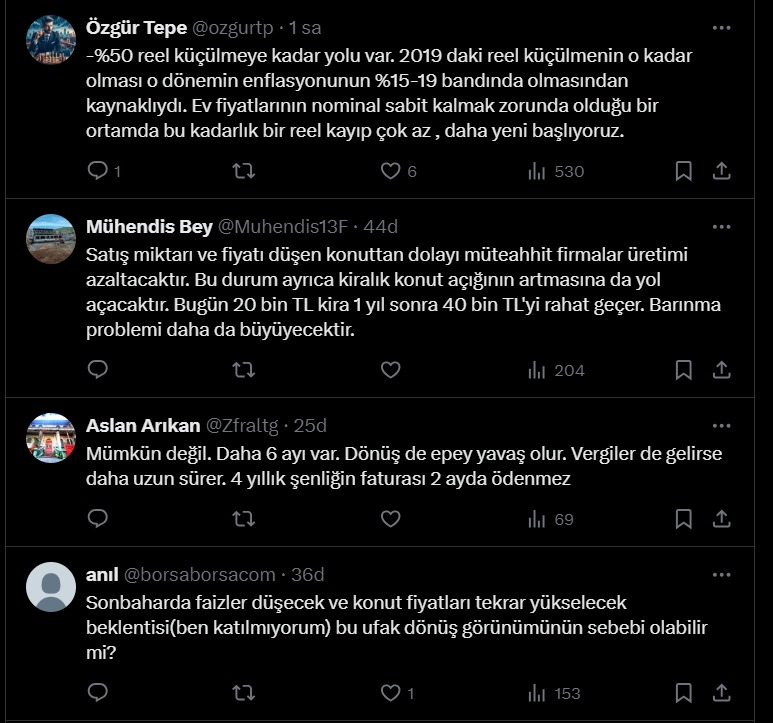Reply to Özgür Tepe's tweet
Screen dimensions: 773x723
pyautogui.click(x=98, y=171)
